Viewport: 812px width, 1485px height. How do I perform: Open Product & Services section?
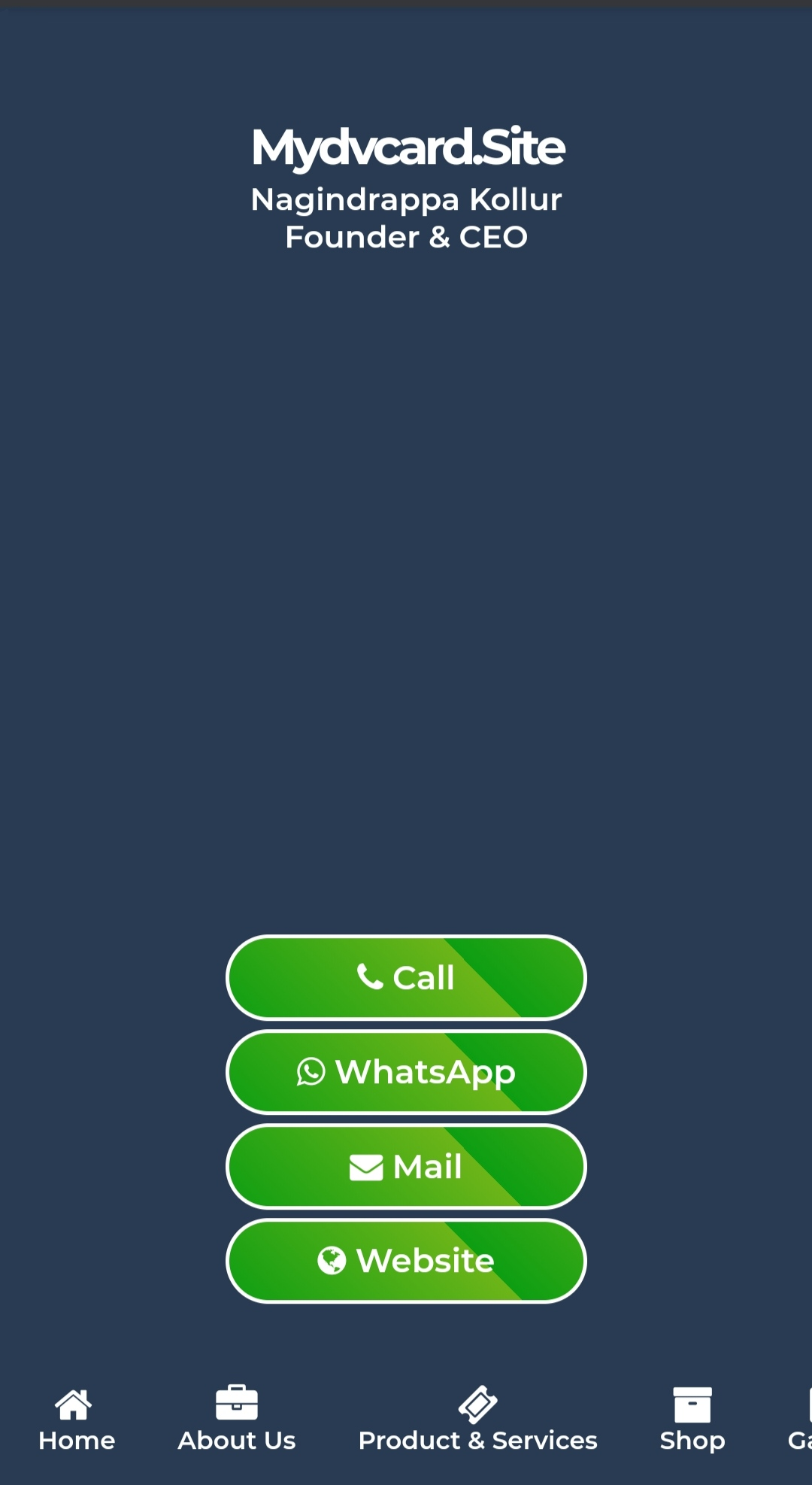477,1420
